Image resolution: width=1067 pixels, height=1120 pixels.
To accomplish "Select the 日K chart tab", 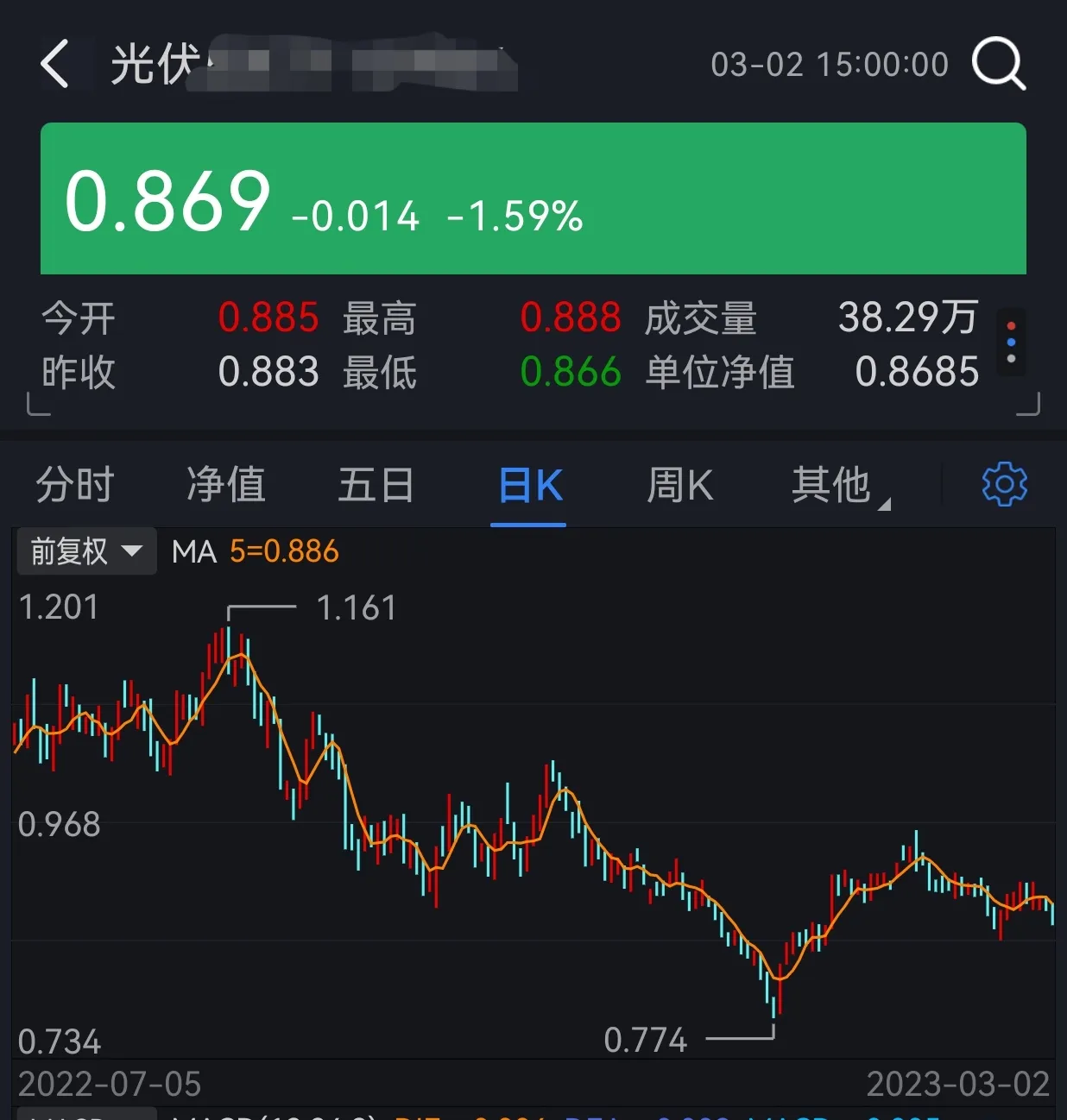I will pyautogui.click(x=529, y=485).
